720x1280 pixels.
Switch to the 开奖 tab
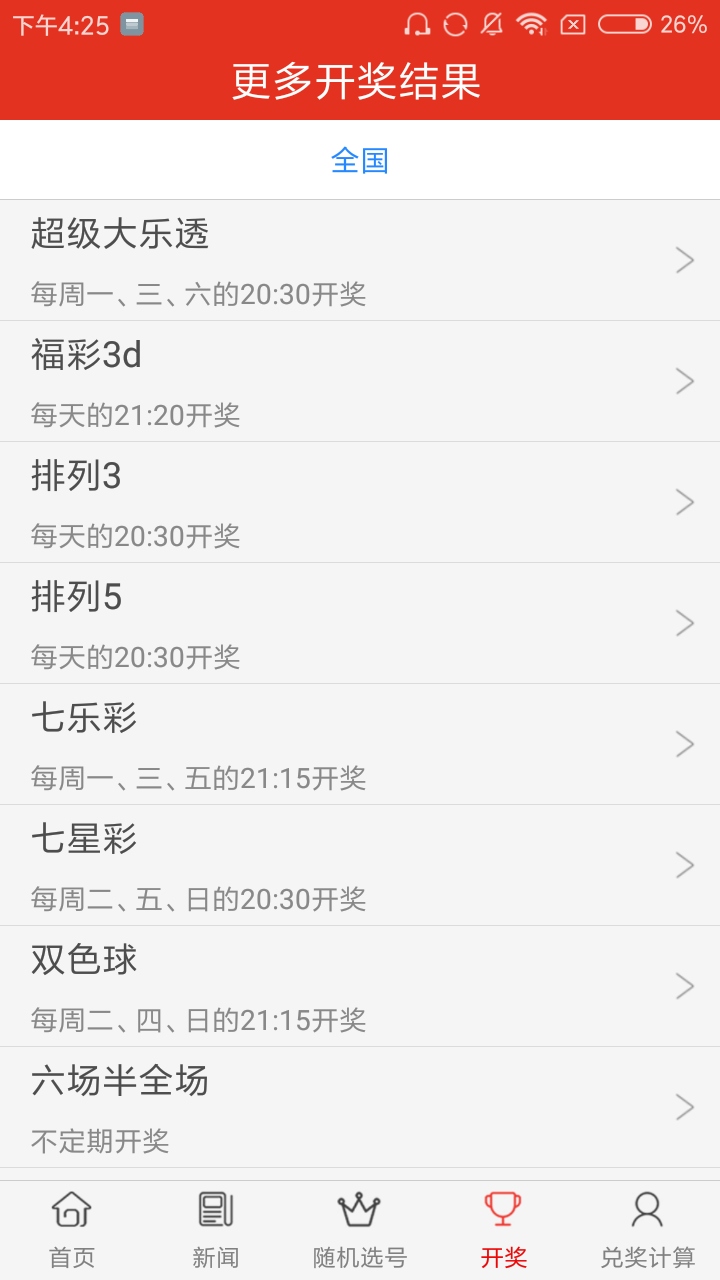click(x=503, y=1230)
